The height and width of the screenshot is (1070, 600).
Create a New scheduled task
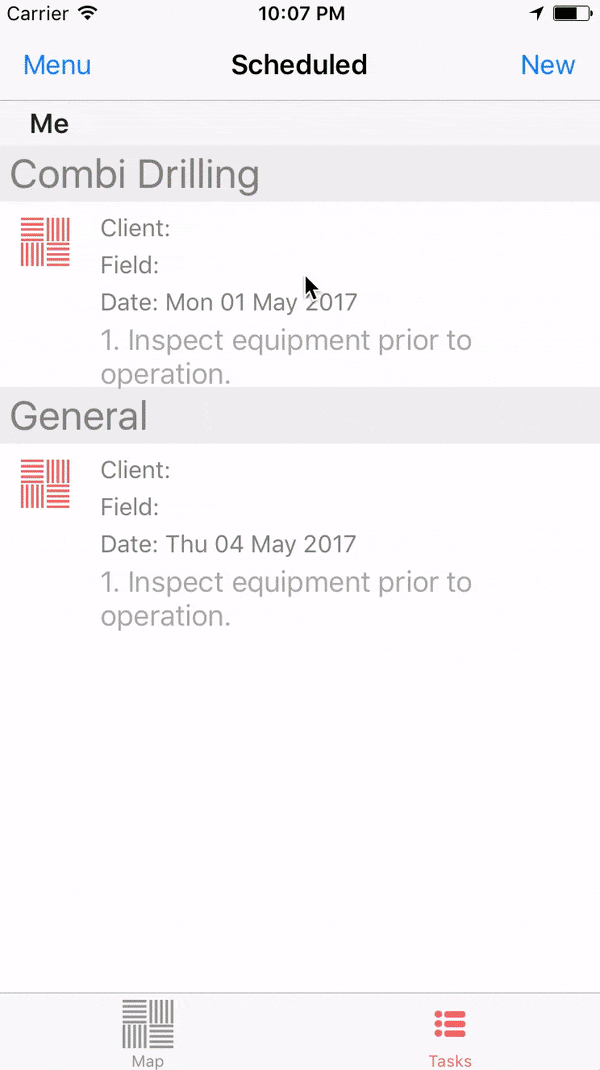coord(547,65)
